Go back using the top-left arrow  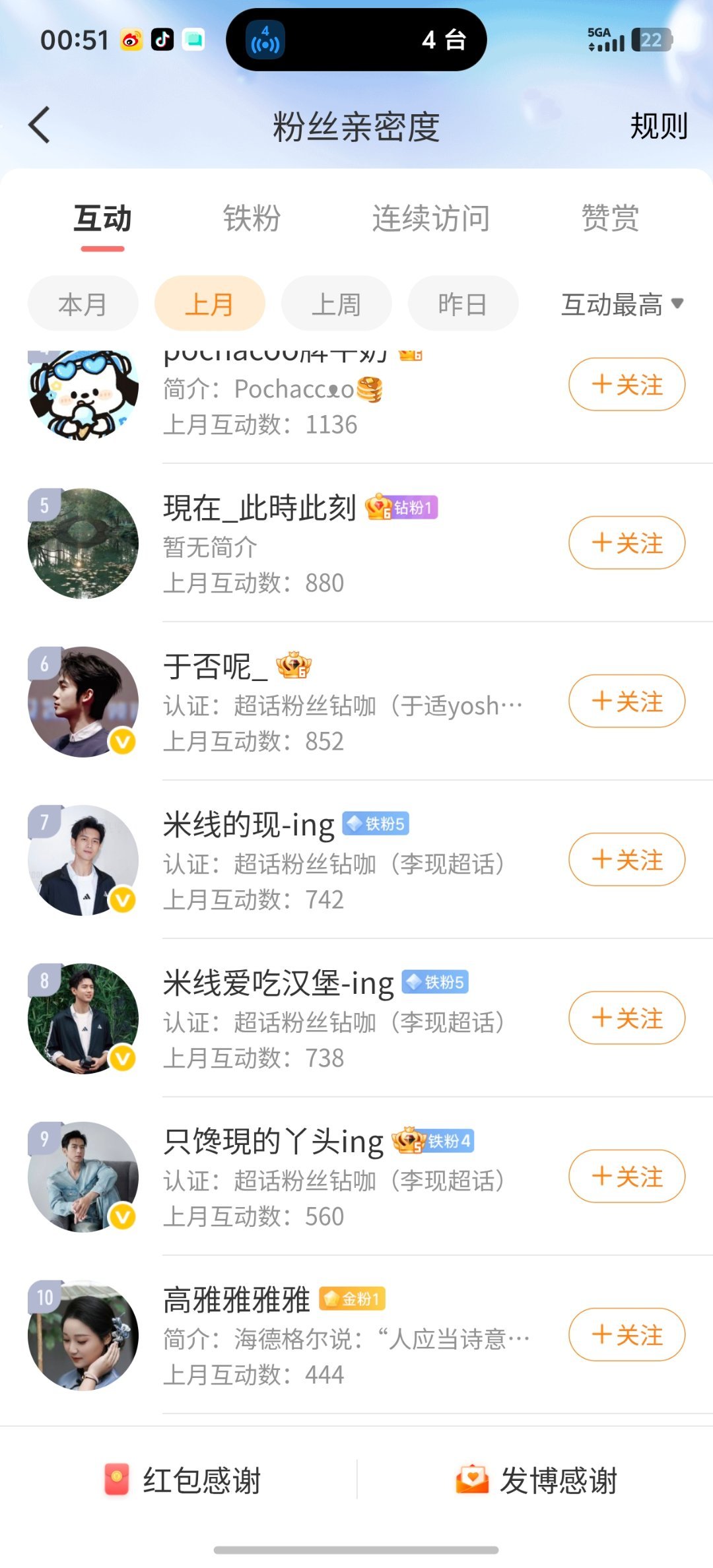coord(40,125)
